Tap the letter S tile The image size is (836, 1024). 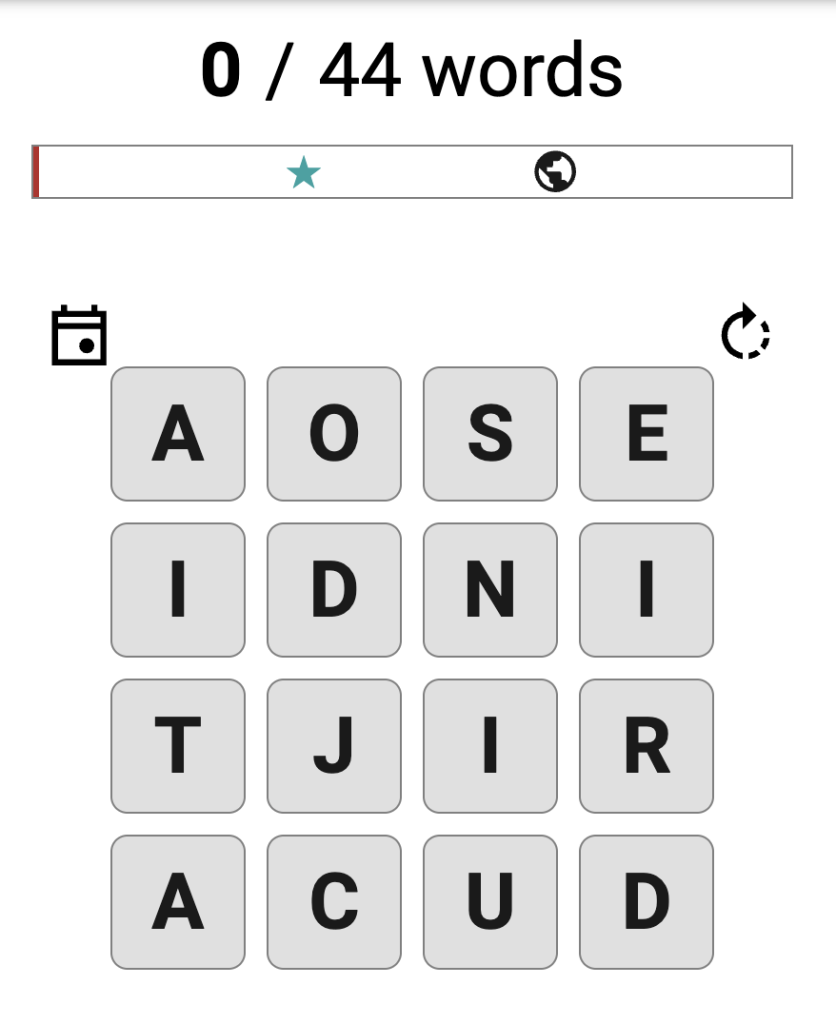tap(490, 434)
